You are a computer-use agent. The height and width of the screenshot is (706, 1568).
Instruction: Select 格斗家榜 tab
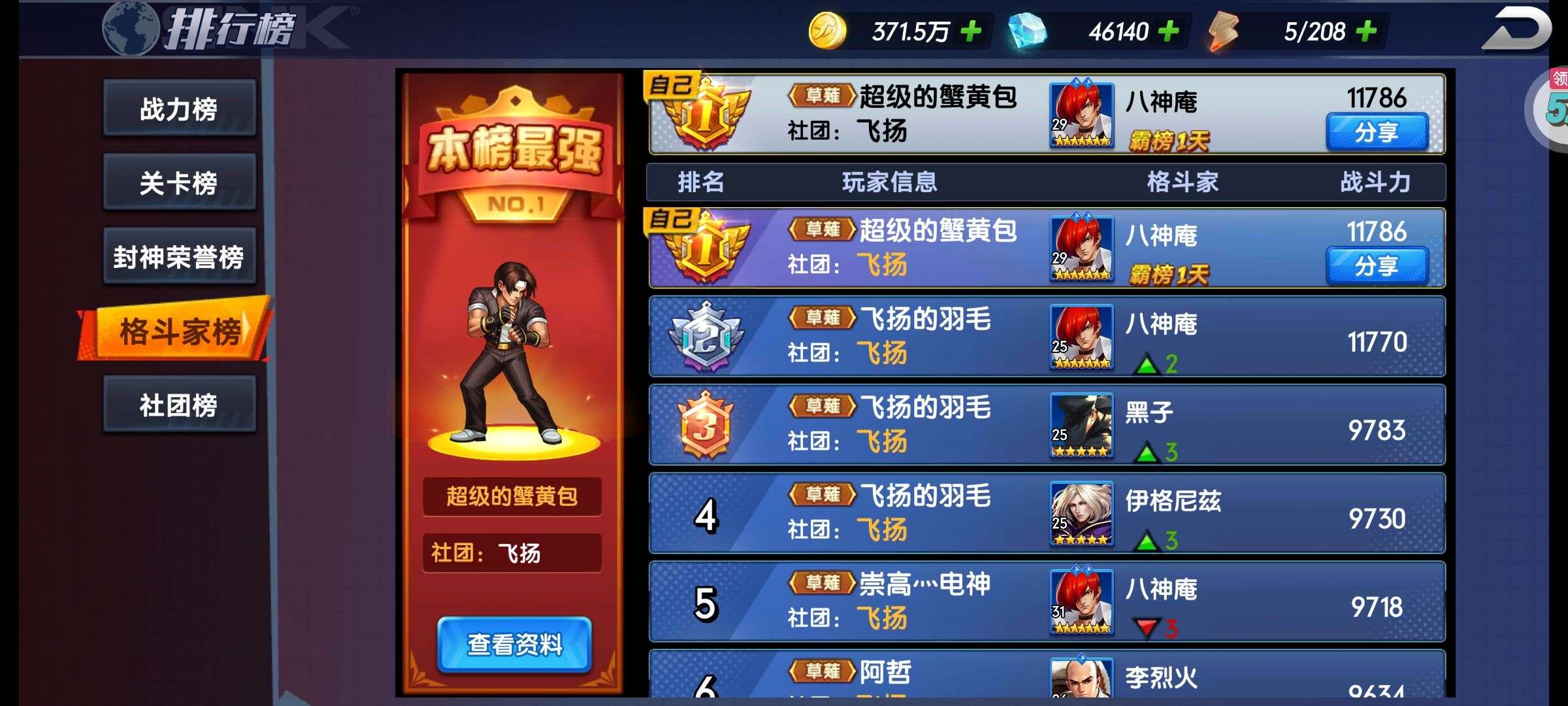[x=179, y=331]
